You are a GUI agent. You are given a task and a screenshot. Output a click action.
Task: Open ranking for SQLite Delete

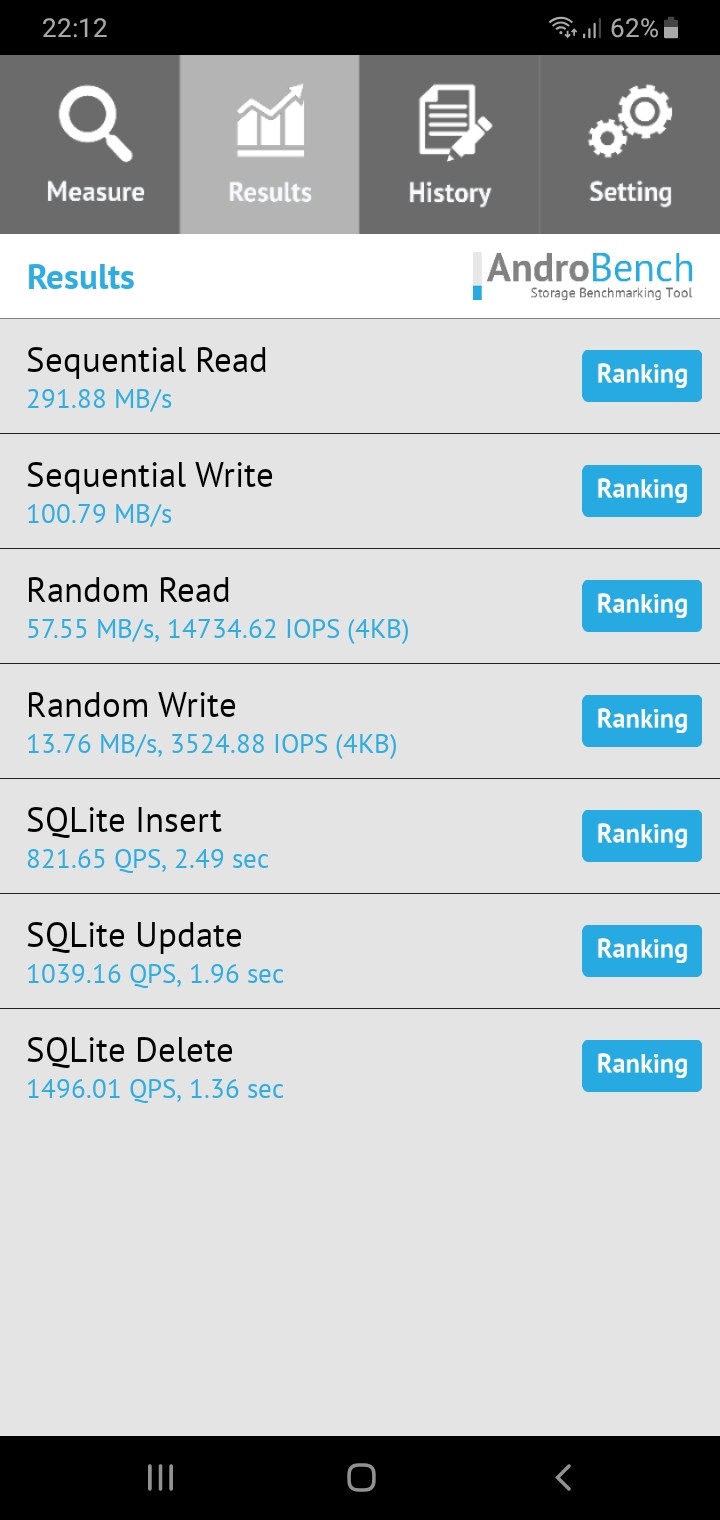point(642,1065)
